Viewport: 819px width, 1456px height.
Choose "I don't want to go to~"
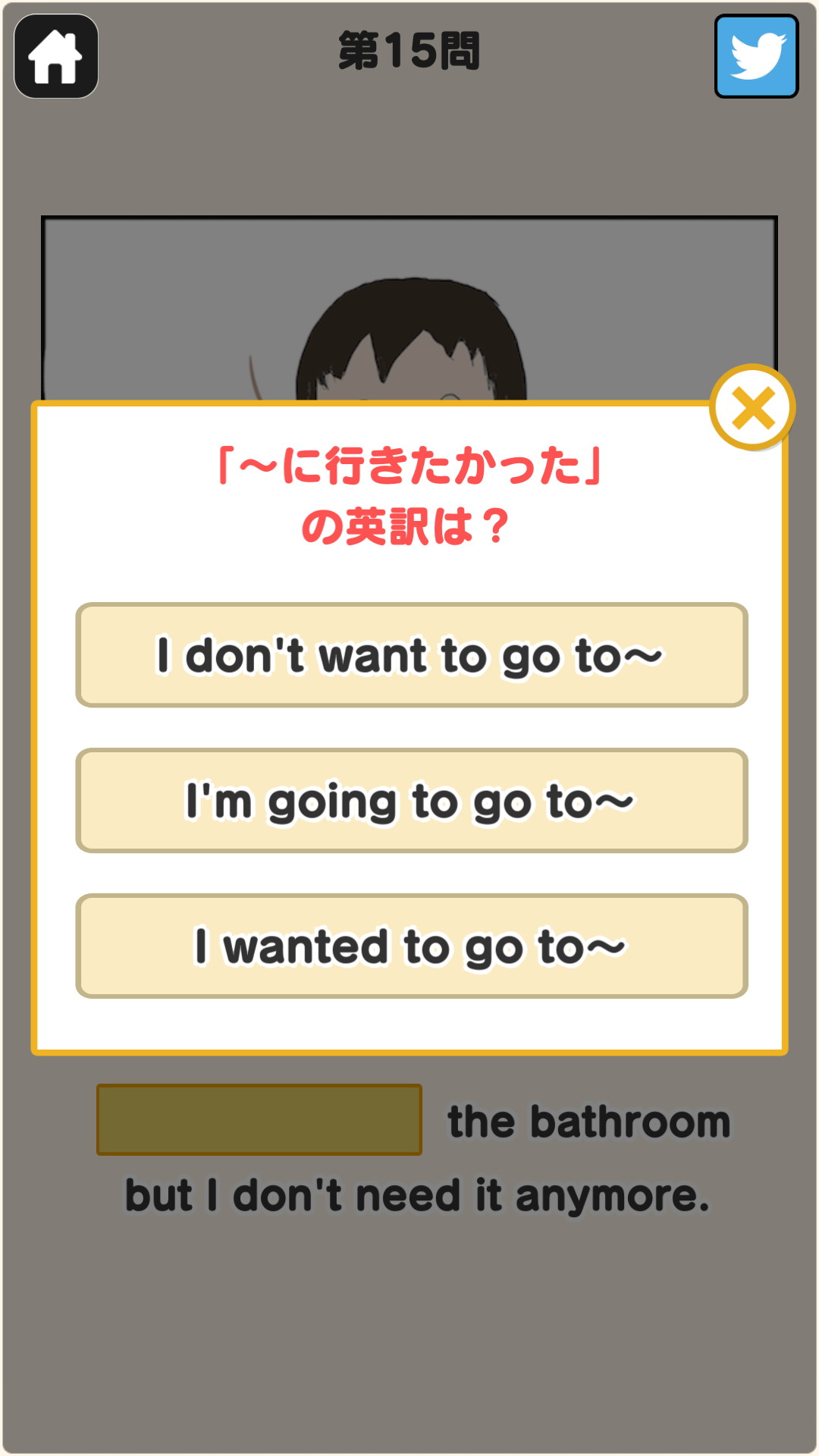coord(411,655)
